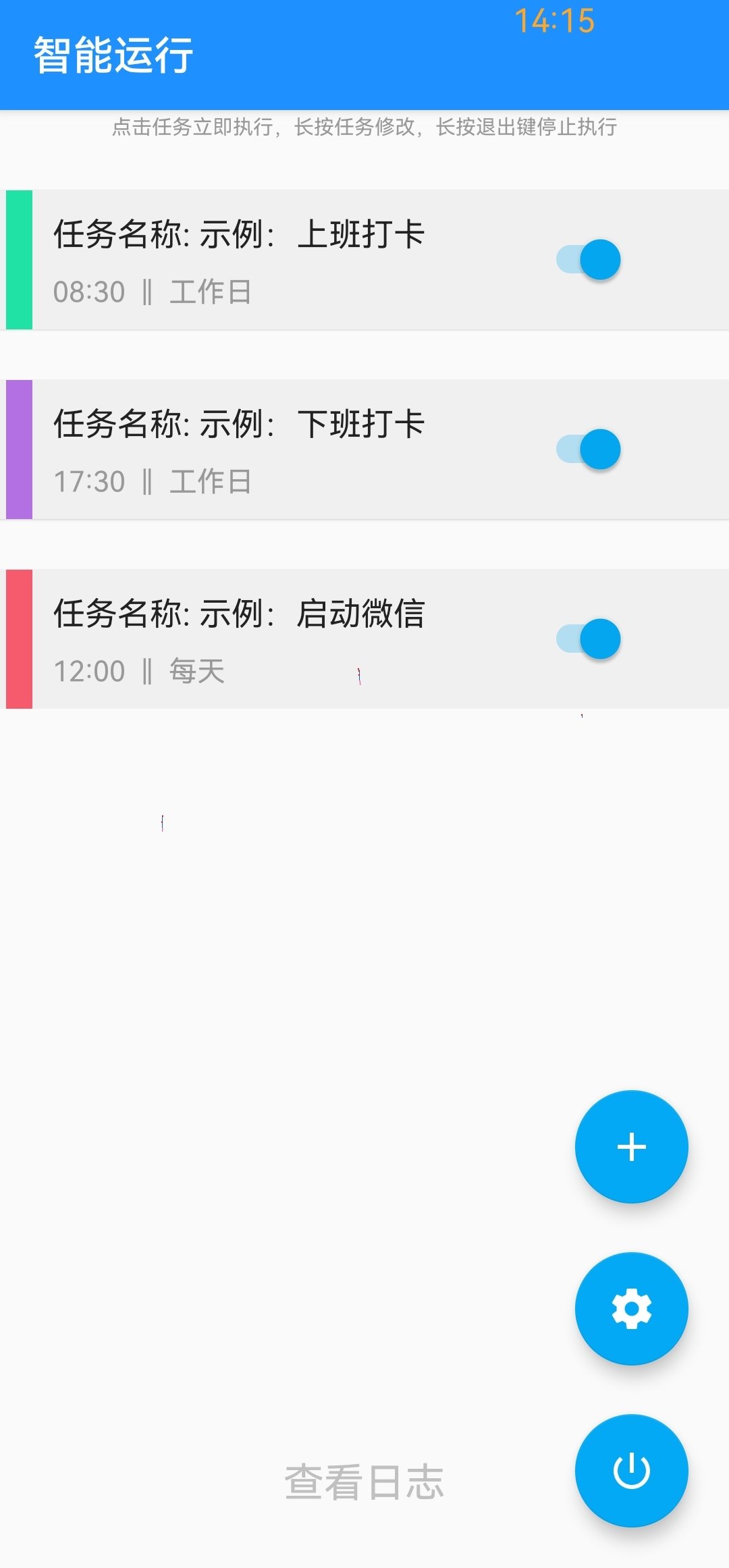Click the green strip of 上班打卡 task
The height and width of the screenshot is (1568, 729).
coord(19,260)
